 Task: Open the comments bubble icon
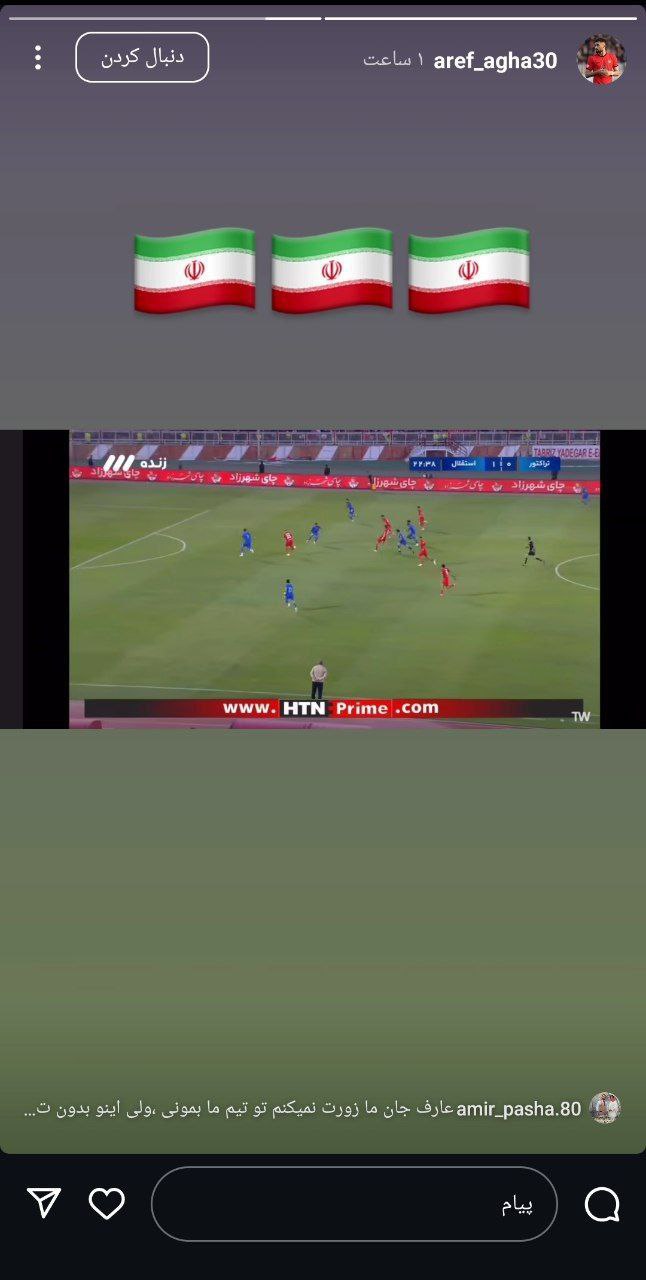coord(602,1205)
